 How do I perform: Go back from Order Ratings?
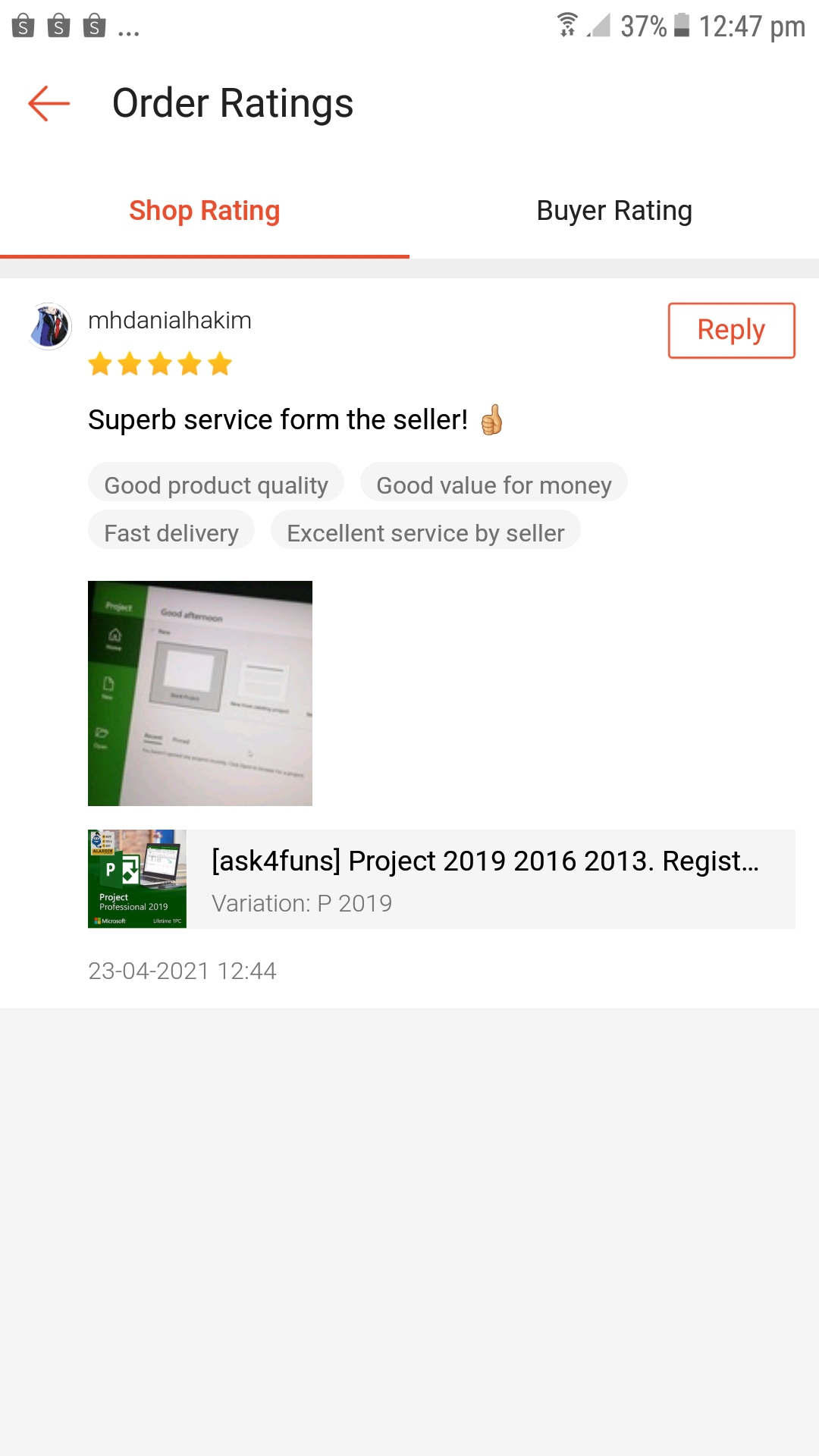tap(49, 103)
